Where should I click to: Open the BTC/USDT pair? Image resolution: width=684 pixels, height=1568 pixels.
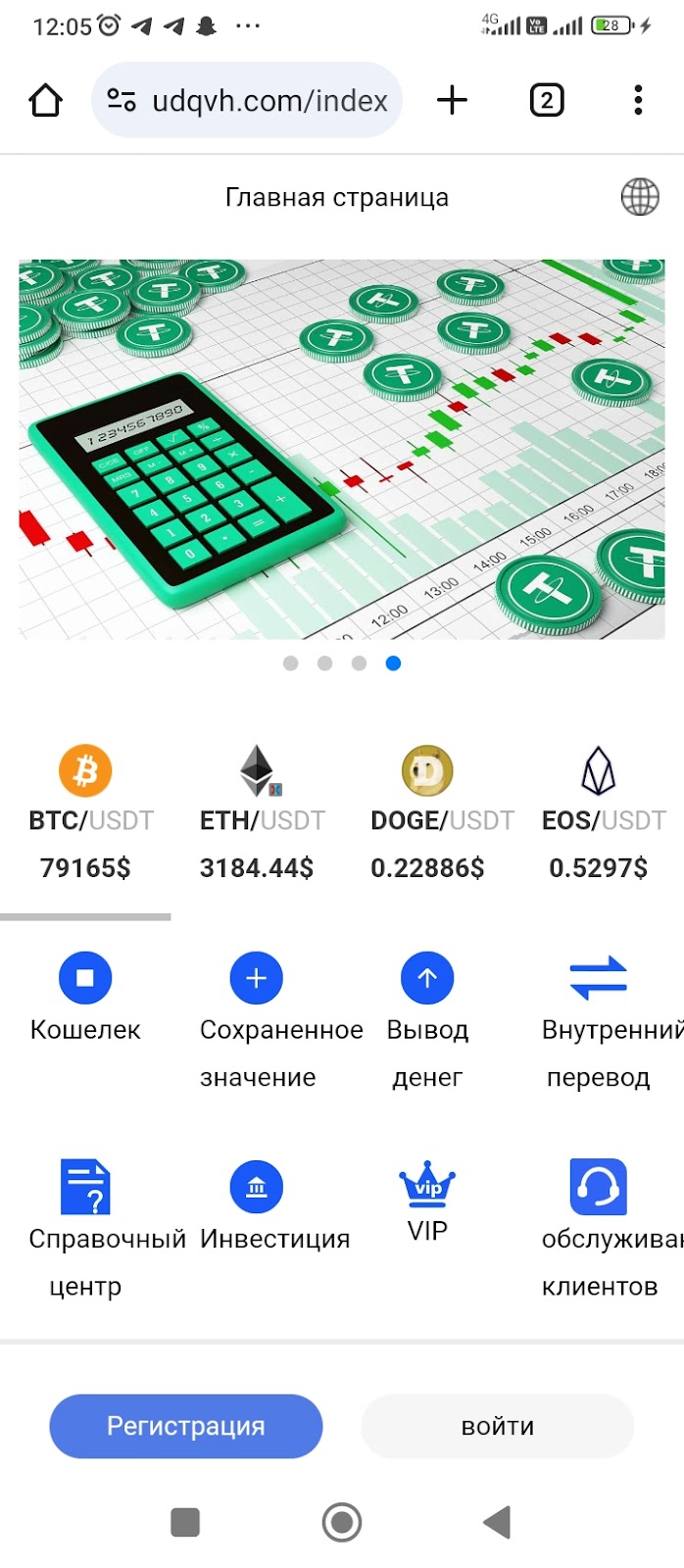click(x=86, y=813)
